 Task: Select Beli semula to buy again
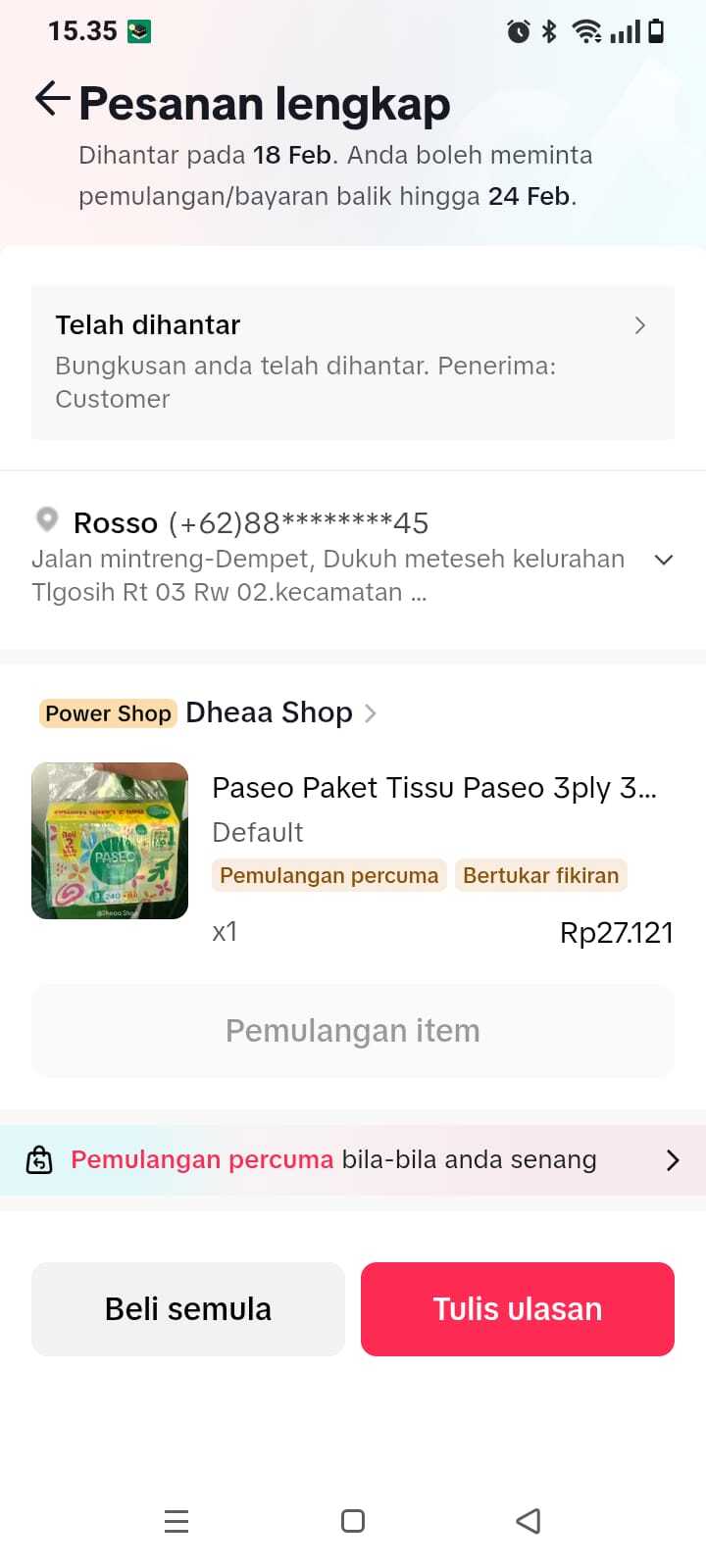(188, 1309)
